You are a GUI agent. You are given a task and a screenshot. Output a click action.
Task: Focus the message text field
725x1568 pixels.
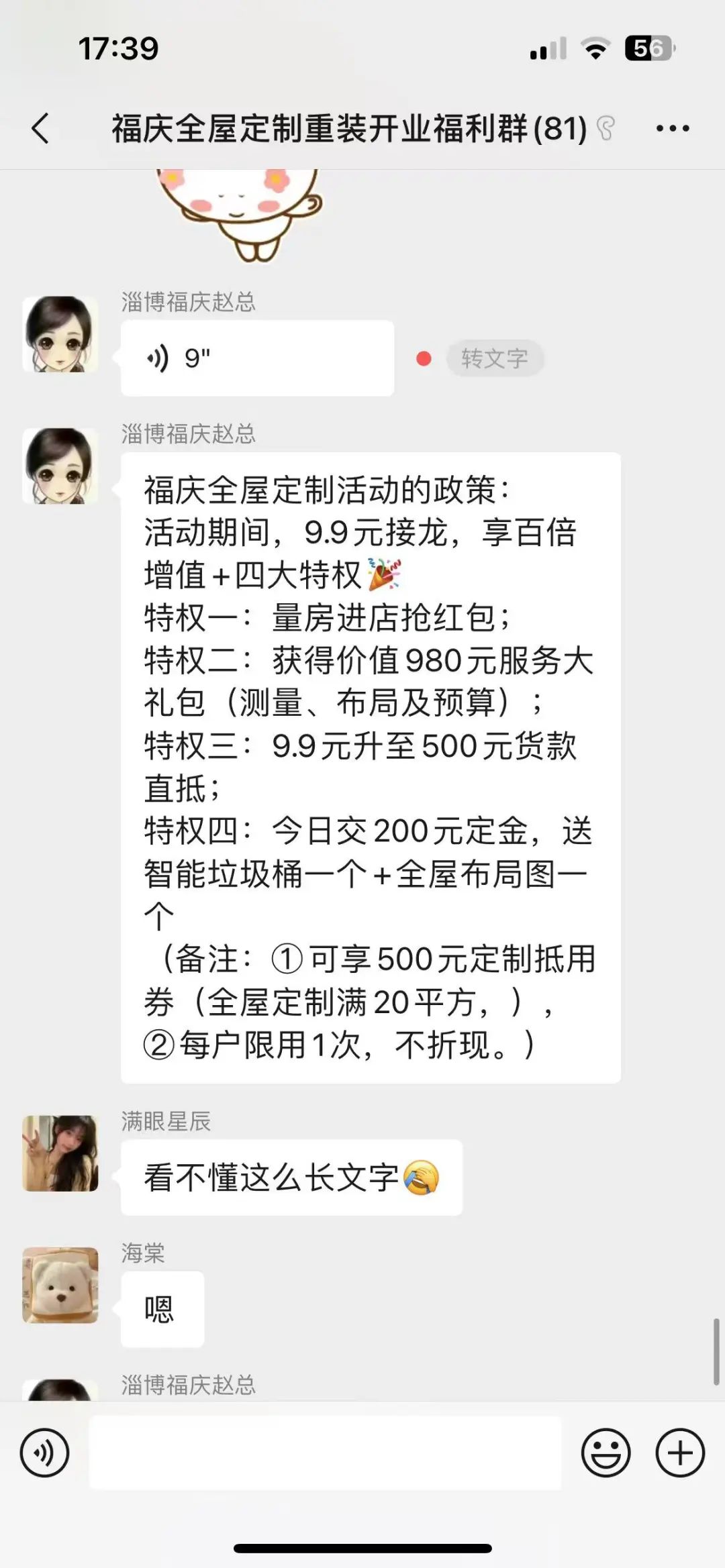pyautogui.click(x=325, y=1453)
